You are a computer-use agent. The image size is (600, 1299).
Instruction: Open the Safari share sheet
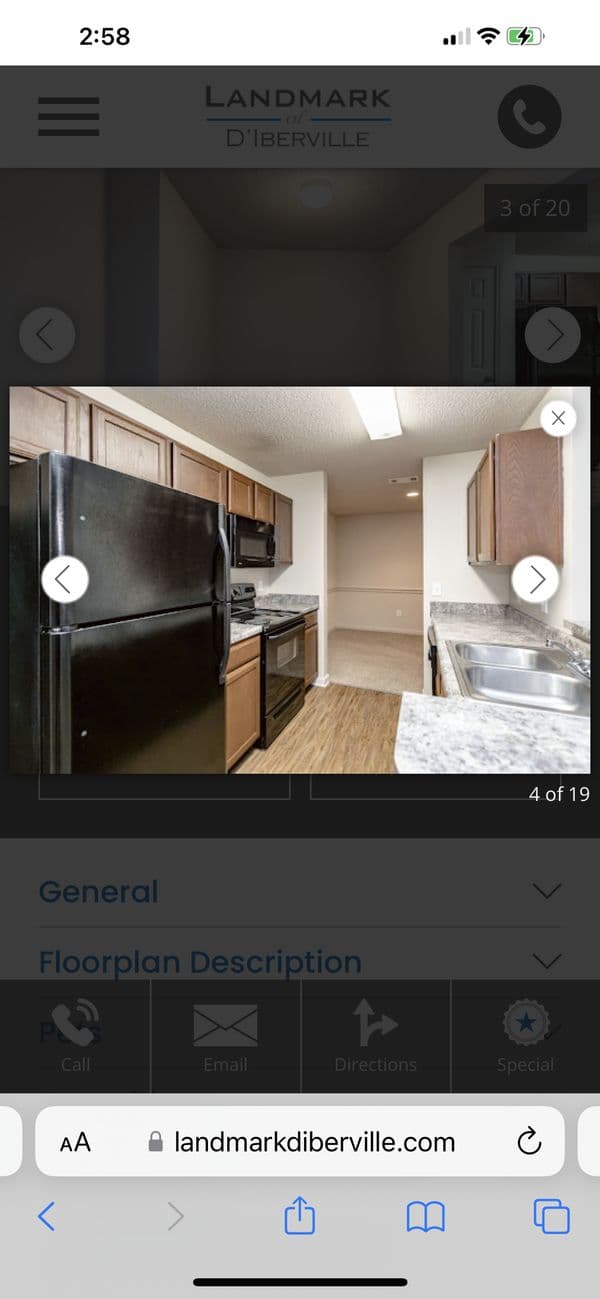[x=300, y=1216]
